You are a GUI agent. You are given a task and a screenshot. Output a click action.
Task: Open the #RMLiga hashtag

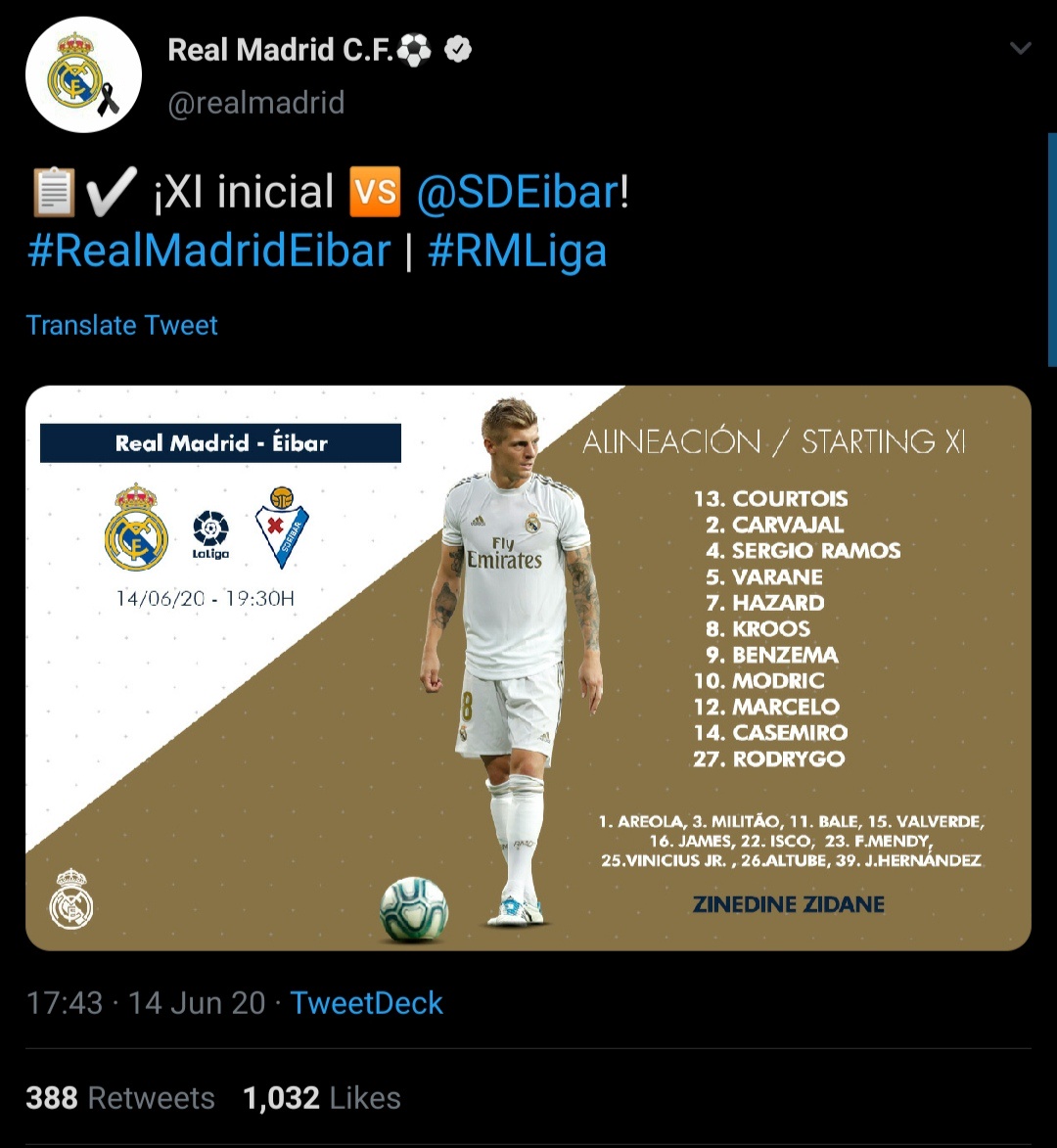pyautogui.click(x=517, y=251)
